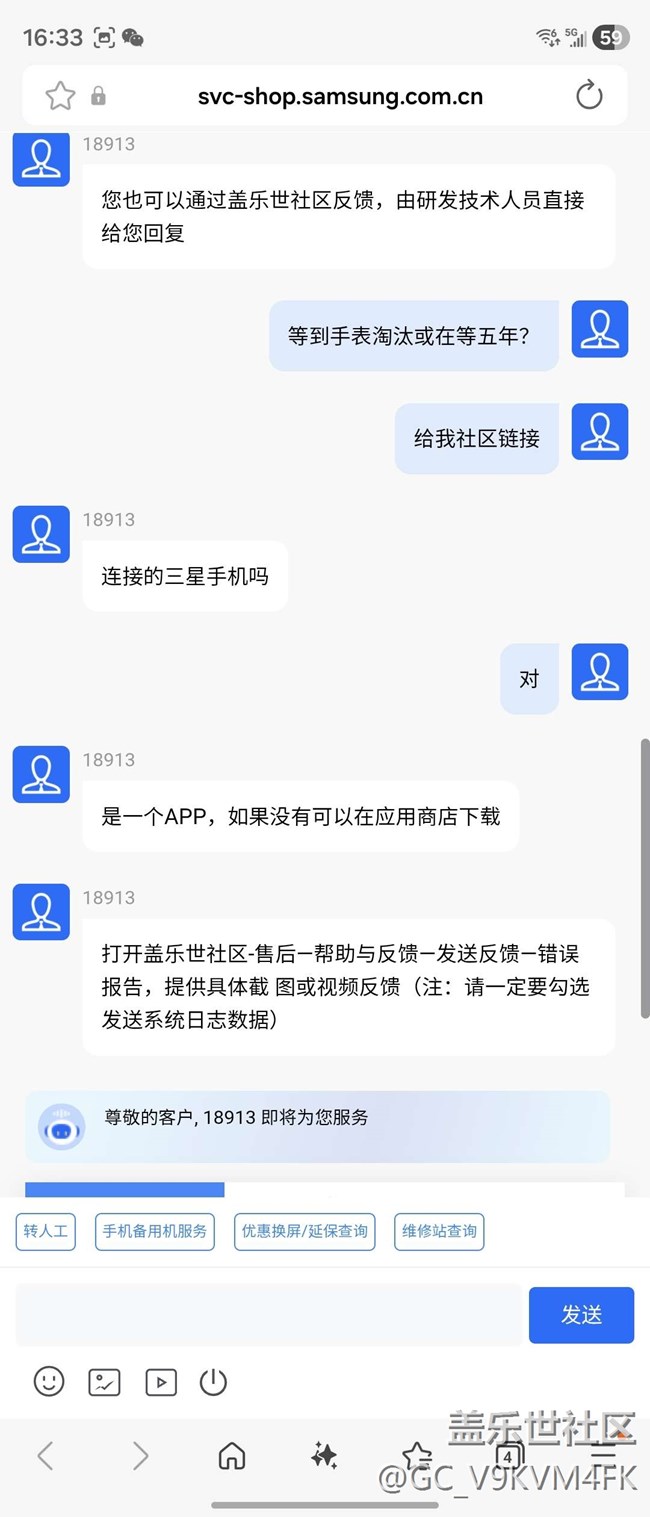Go back in the browser toolbar
The image size is (650, 1517).
[45, 1456]
